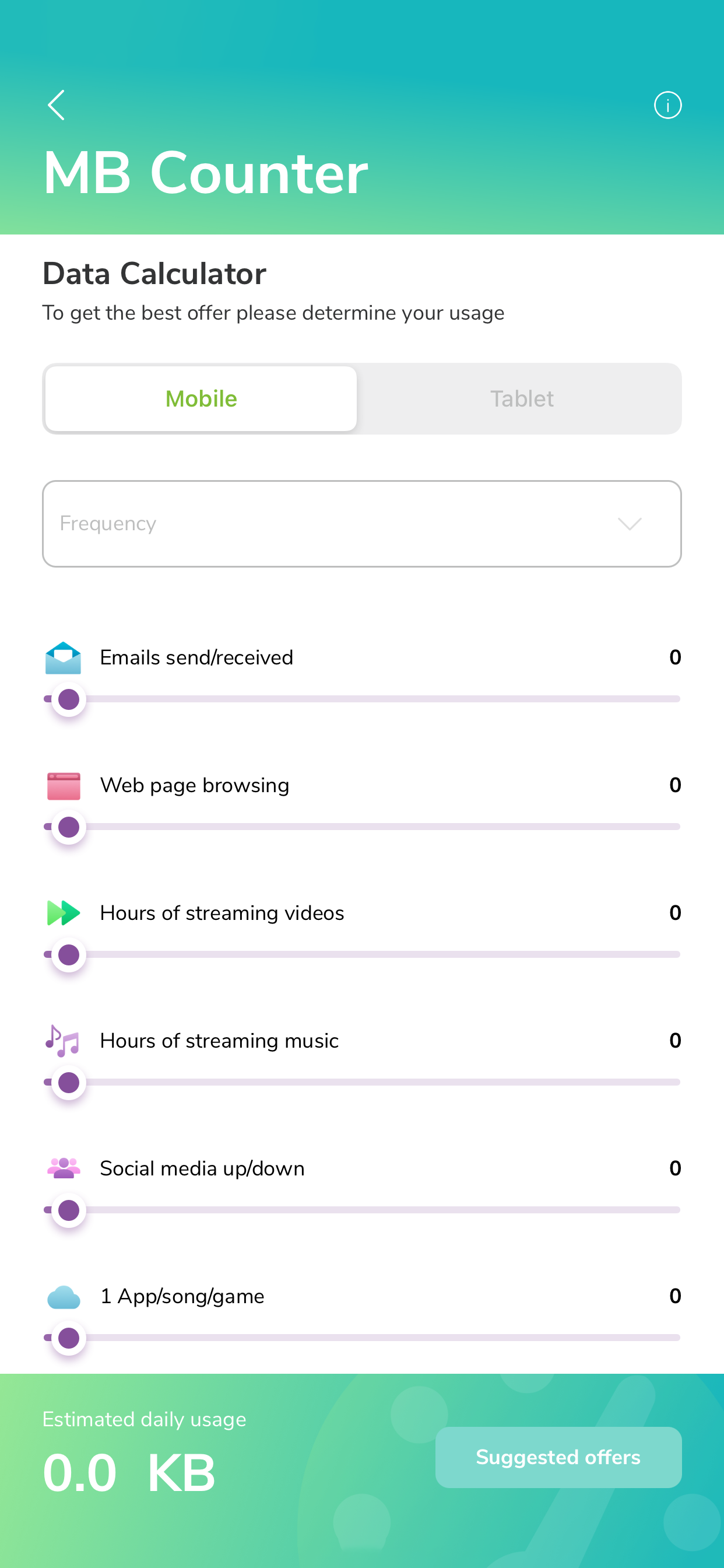Click the MB Counter title
Screen dimensions: 724x1568
(x=205, y=173)
